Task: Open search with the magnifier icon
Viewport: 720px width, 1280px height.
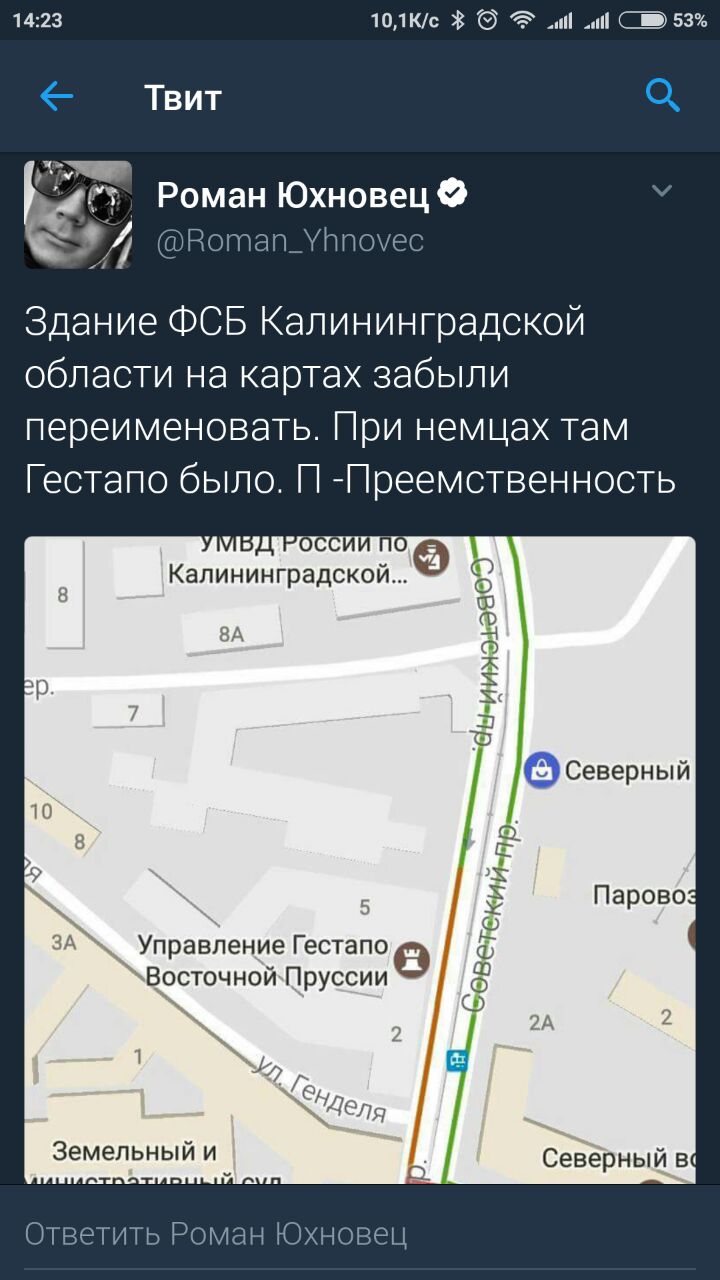Action: click(x=663, y=96)
